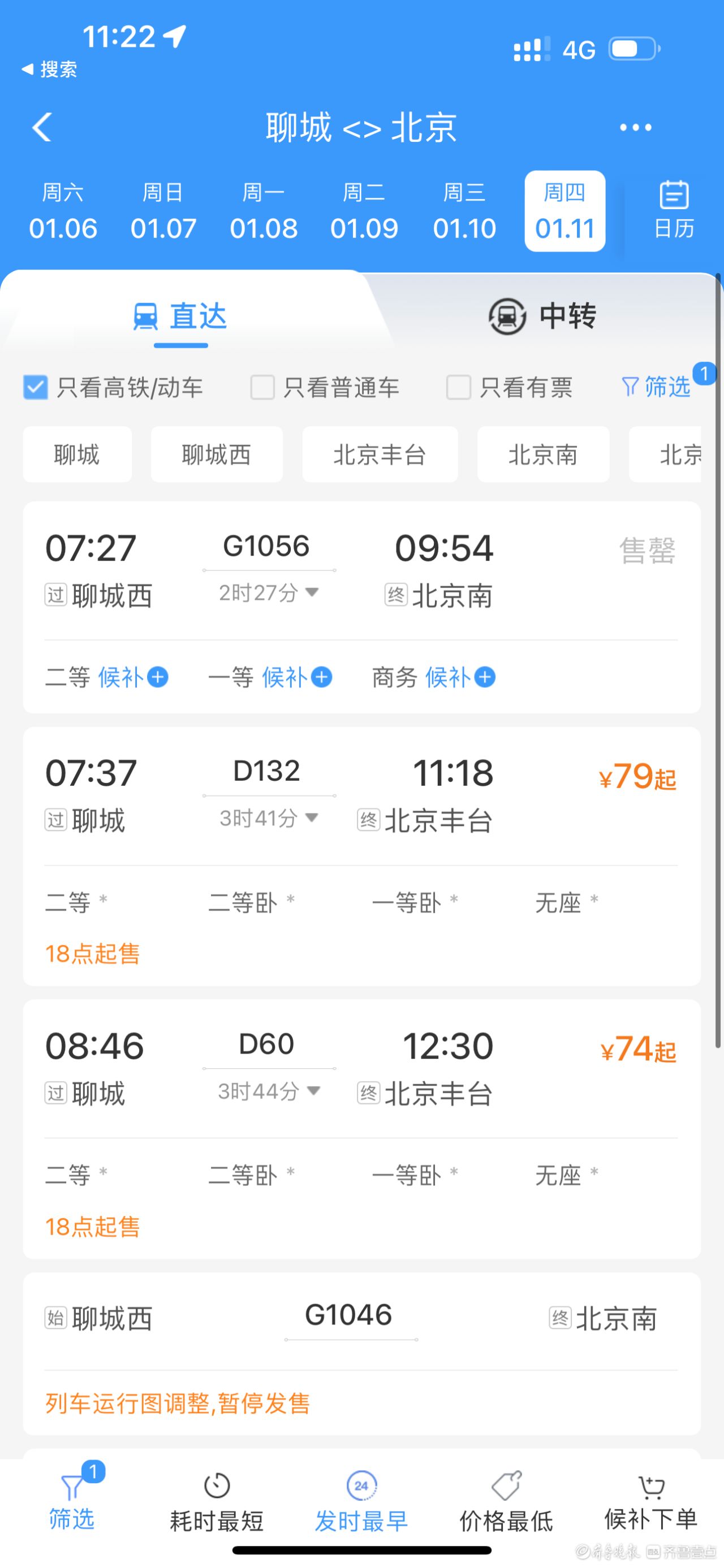Select the date 周三 01.10
The height and width of the screenshot is (1568, 724).
tap(464, 211)
